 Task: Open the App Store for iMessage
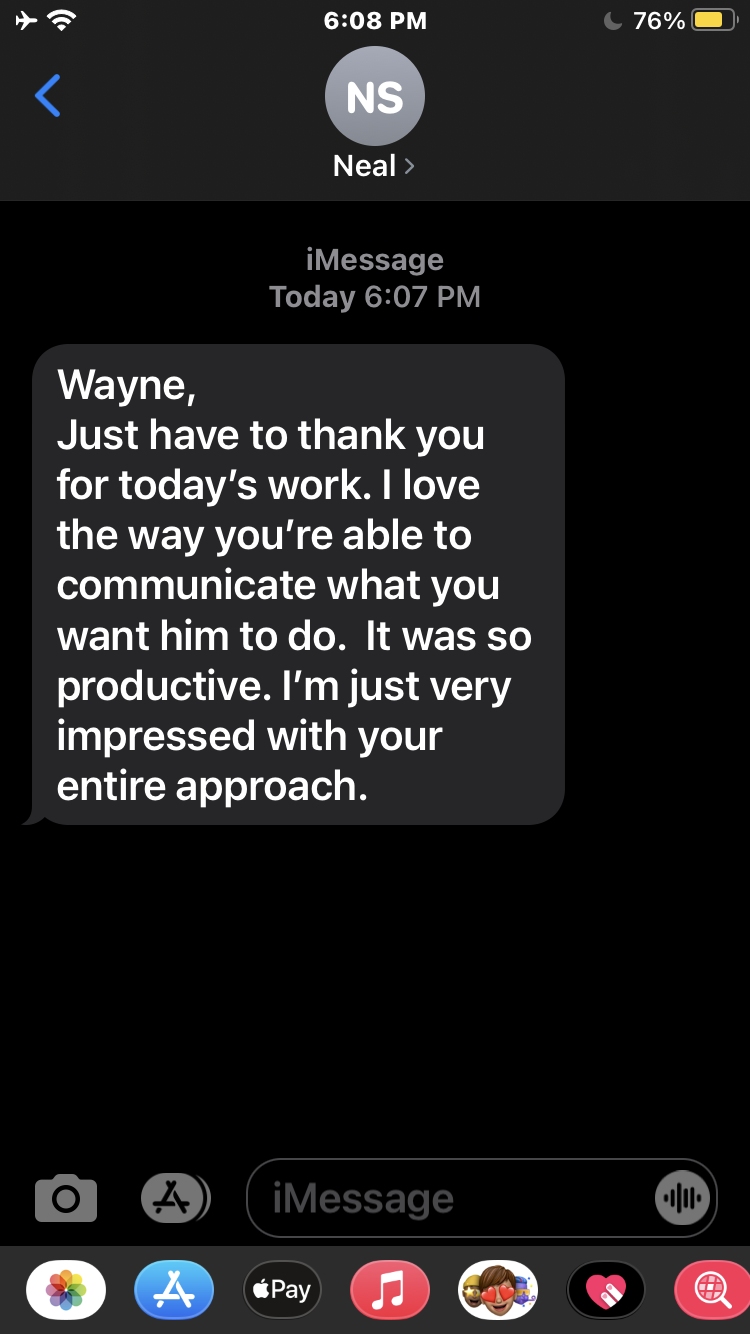tap(174, 1290)
